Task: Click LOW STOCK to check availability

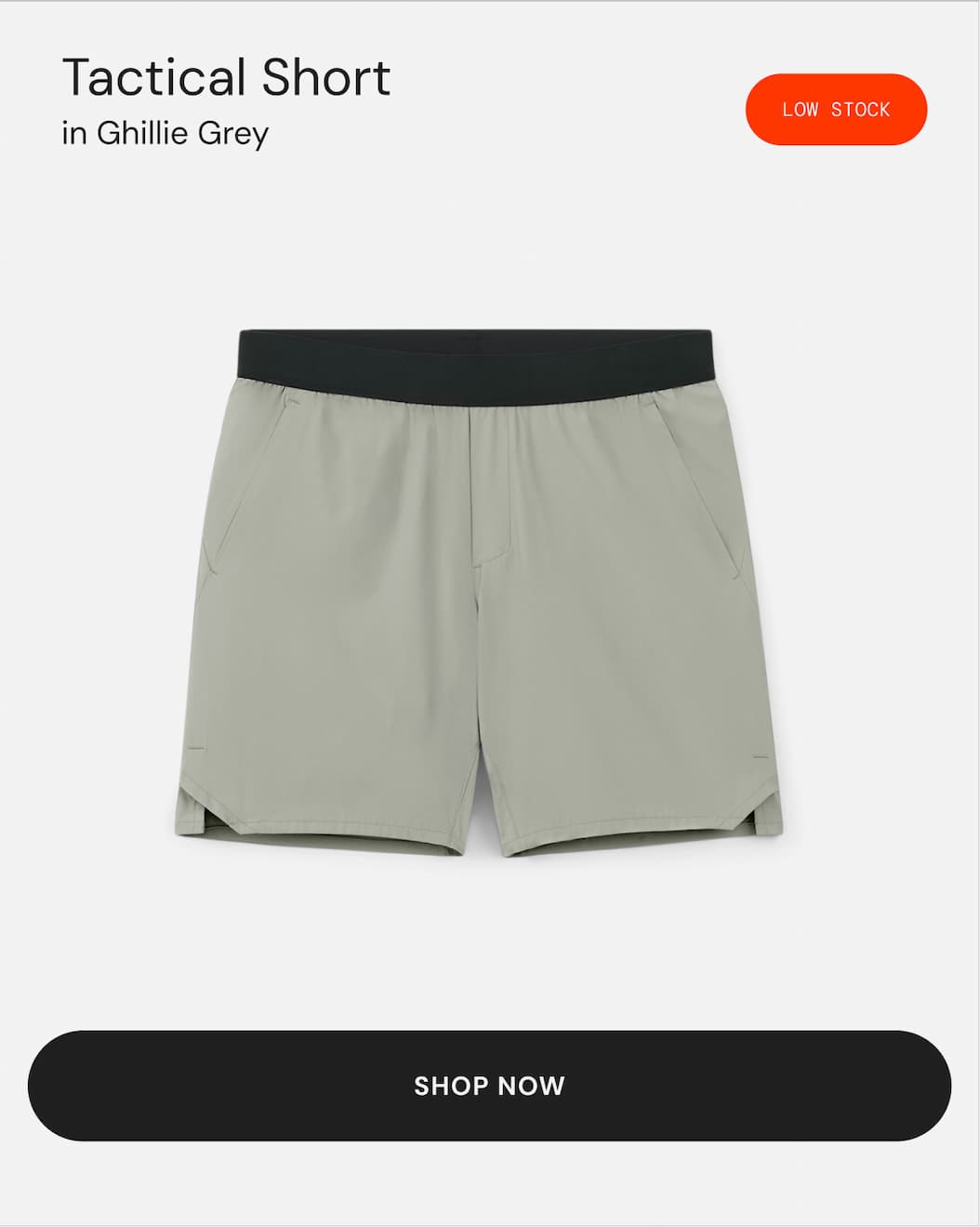Action: pyautogui.click(x=836, y=110)
